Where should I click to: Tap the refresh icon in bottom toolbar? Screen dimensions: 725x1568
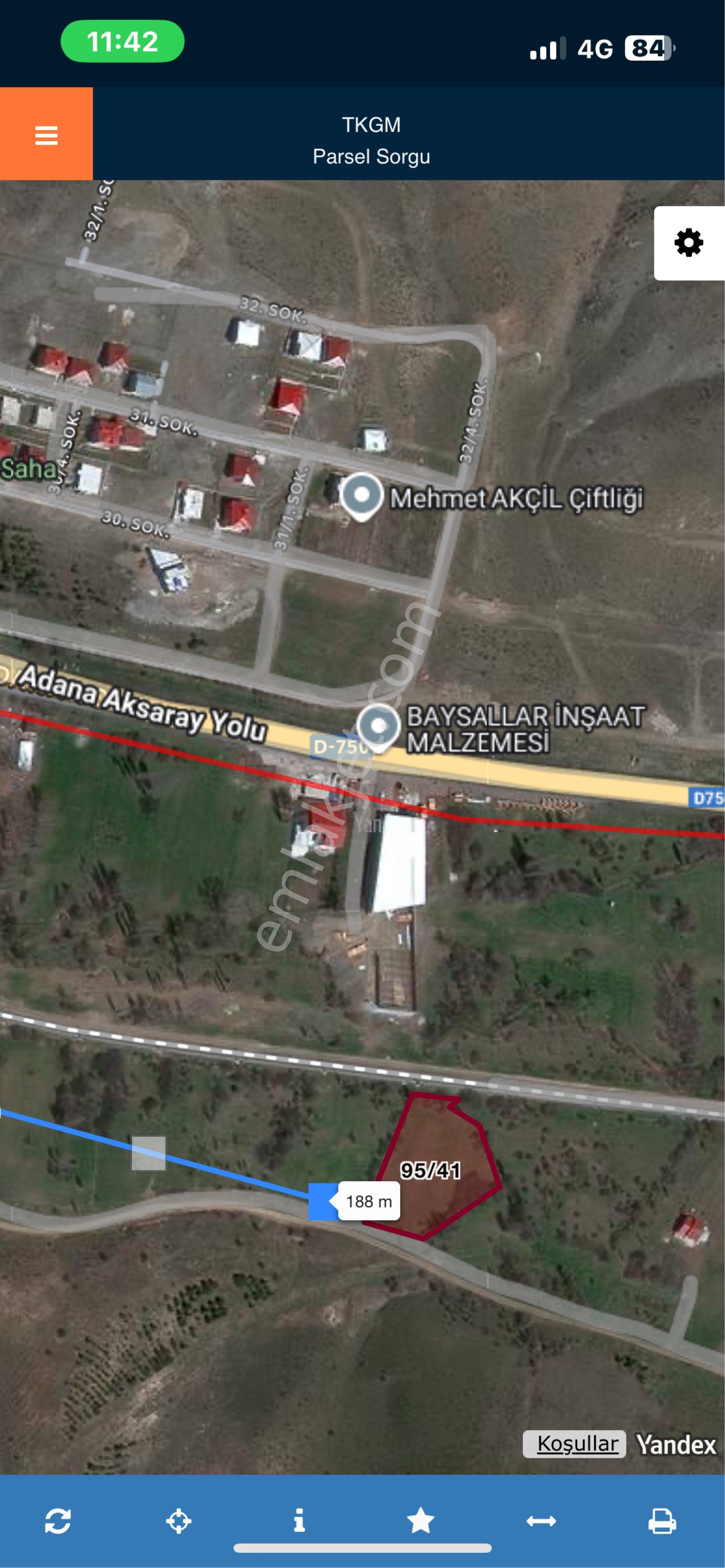pyautogui.click(x=58, y=1521)
